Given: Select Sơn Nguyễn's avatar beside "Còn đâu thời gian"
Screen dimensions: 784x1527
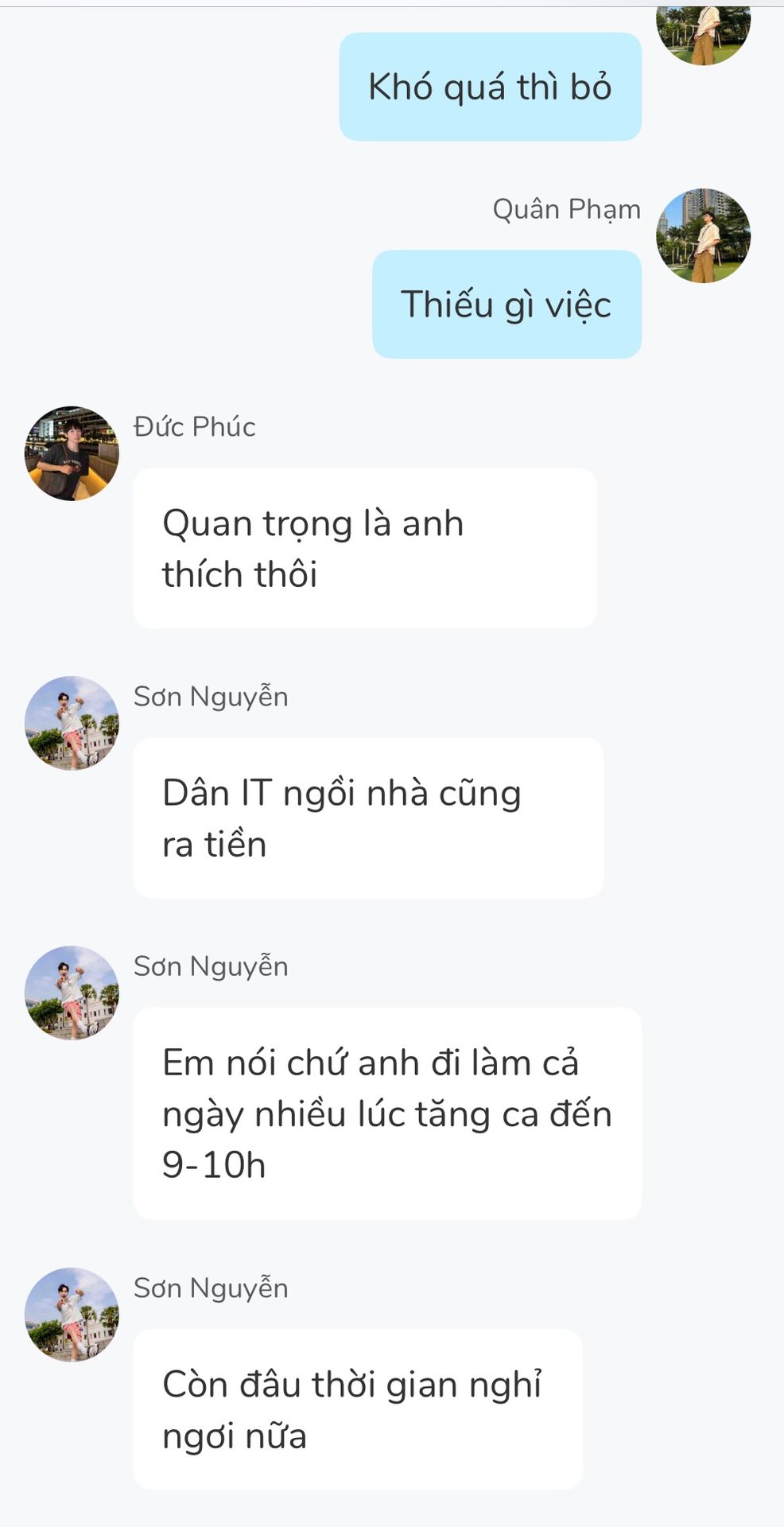Looking at the screenshot, I should pyautogui.click(x=72, y=1314).
